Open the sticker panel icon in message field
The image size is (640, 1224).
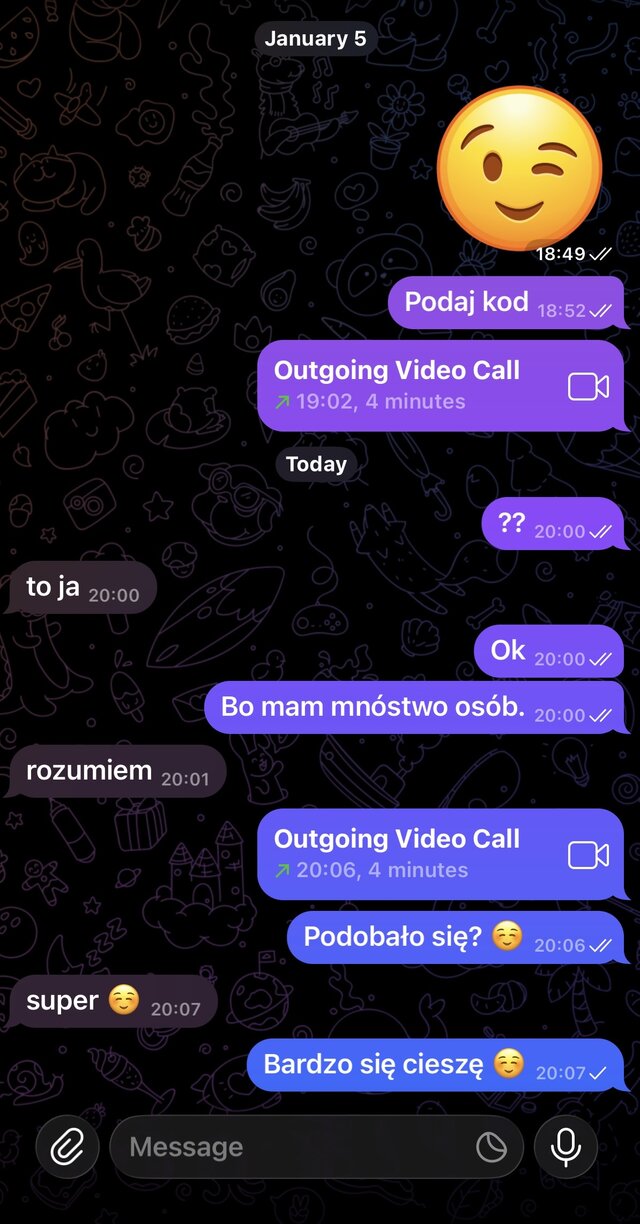click(x=491, y=1147)
